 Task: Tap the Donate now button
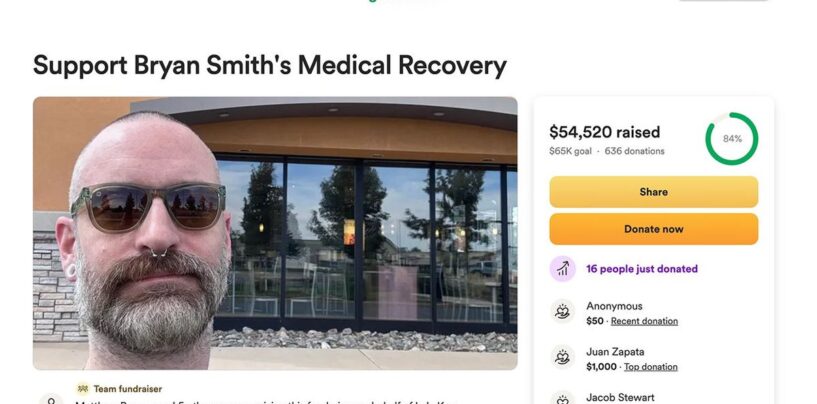(653, 229)
